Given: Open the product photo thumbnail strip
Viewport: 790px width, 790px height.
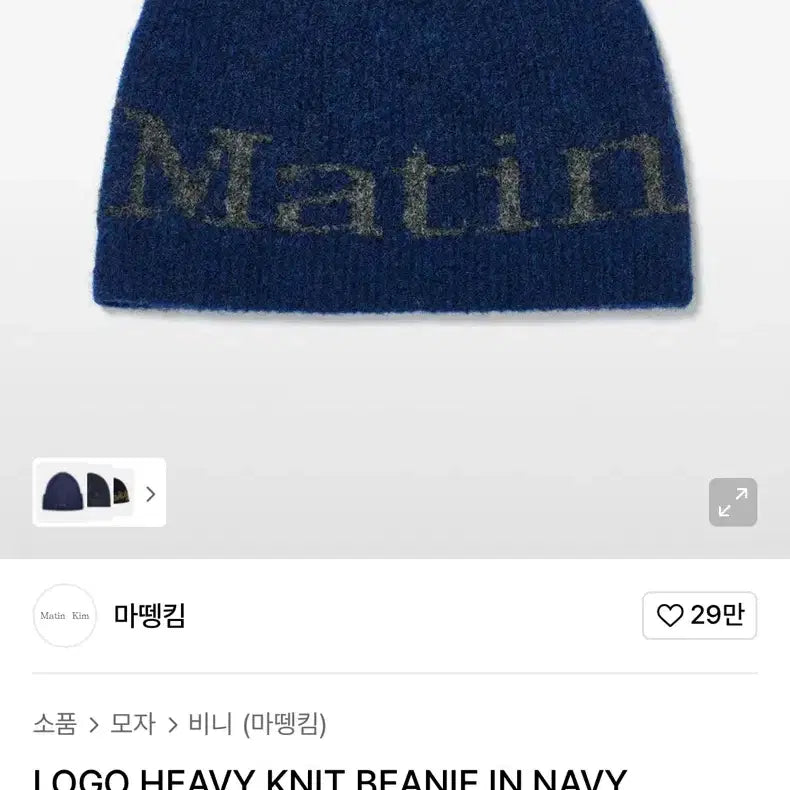Looking at the screenshot, I should coord(99,492).
